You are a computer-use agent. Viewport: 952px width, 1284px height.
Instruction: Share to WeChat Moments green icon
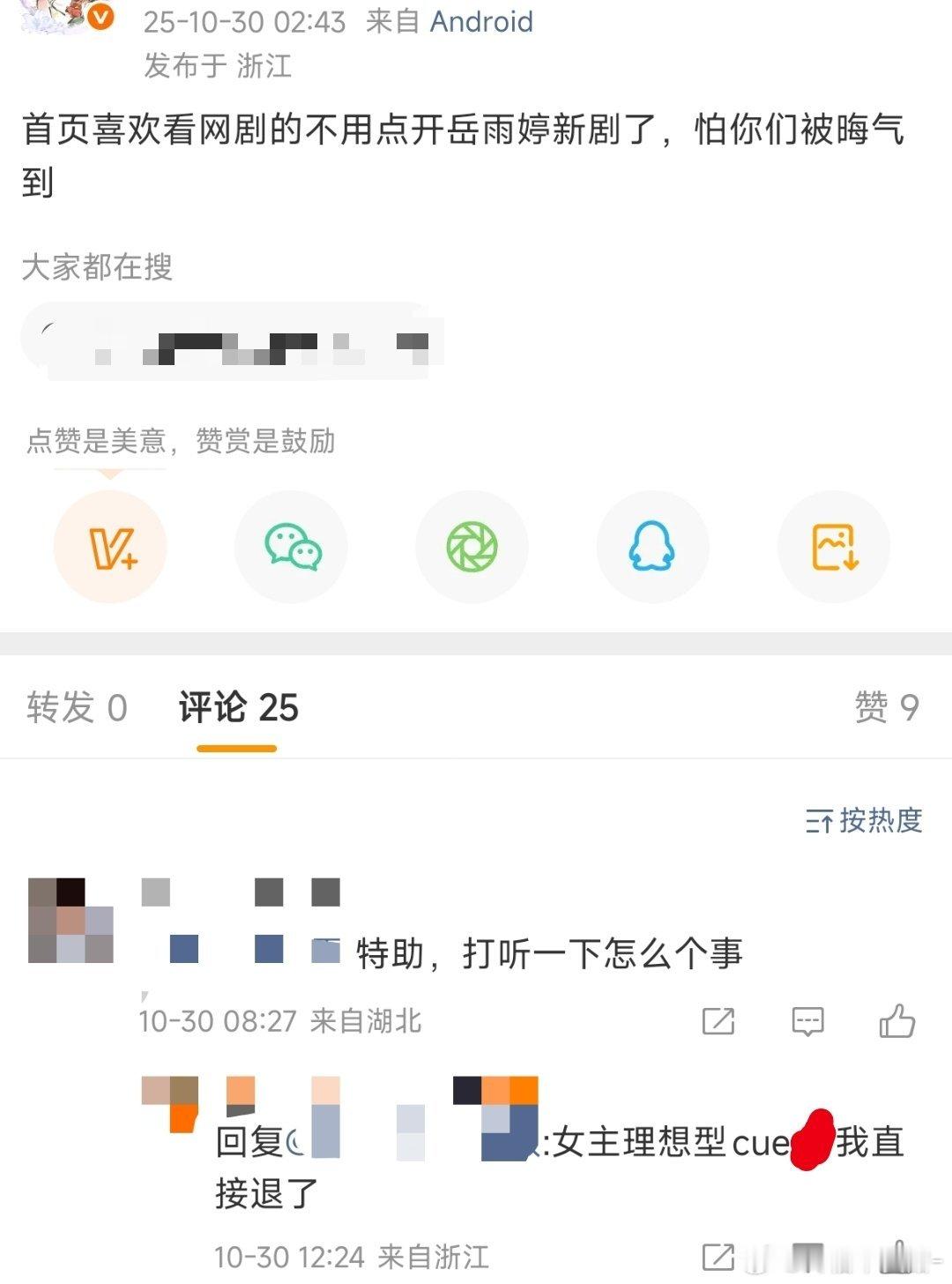click(472, 547)
